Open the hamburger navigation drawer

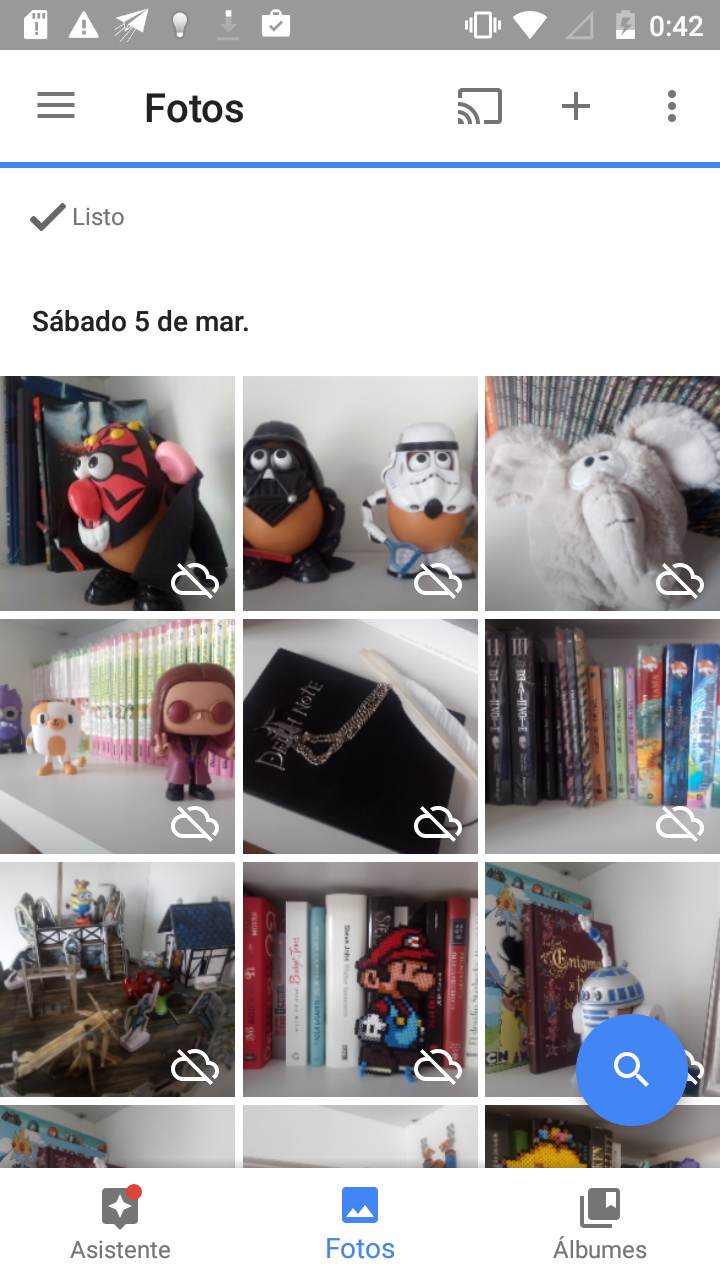click(x=56, y=106)
